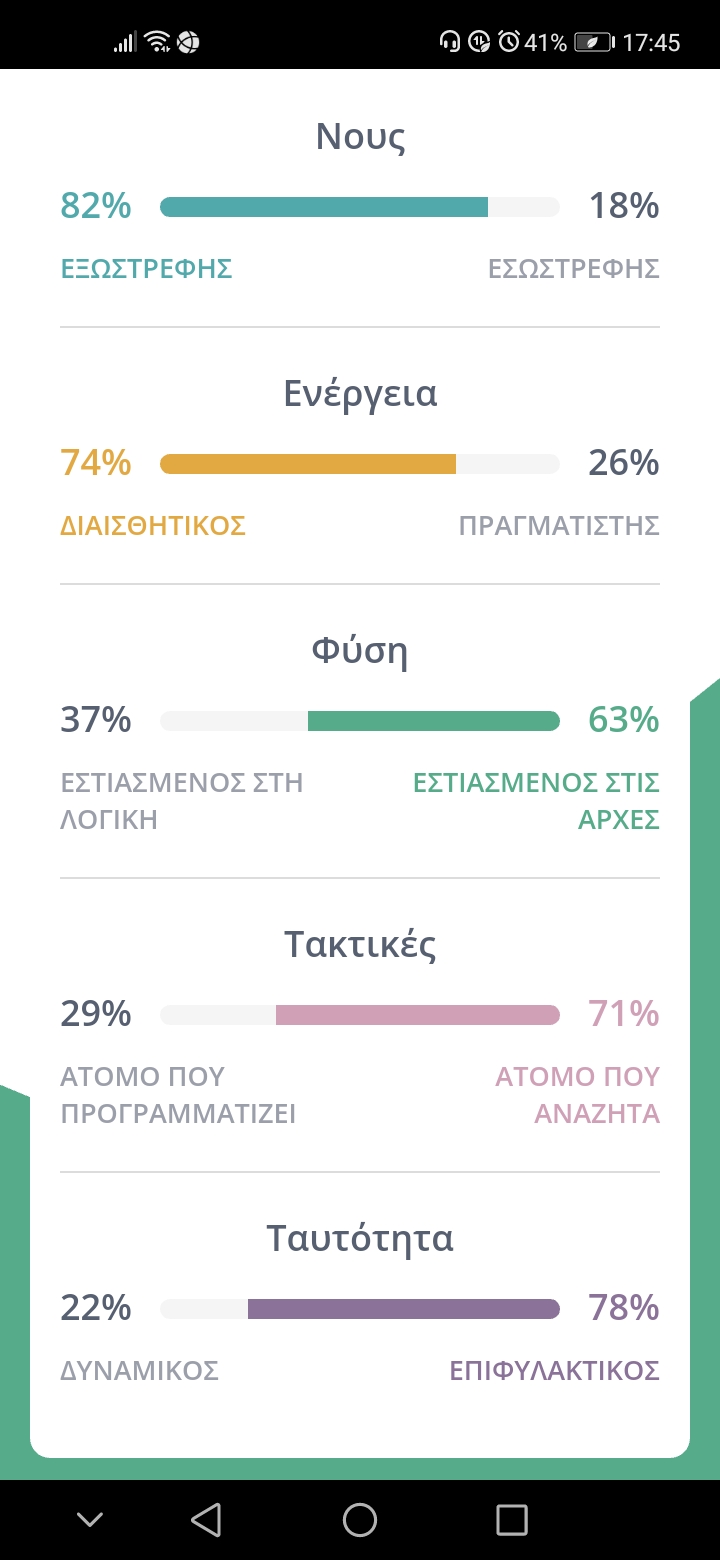Viewport: 720px width, 1560px height.
Task: Return to the home screen via the circle button
Action: pyautogui.click(x=360, y=1519)
